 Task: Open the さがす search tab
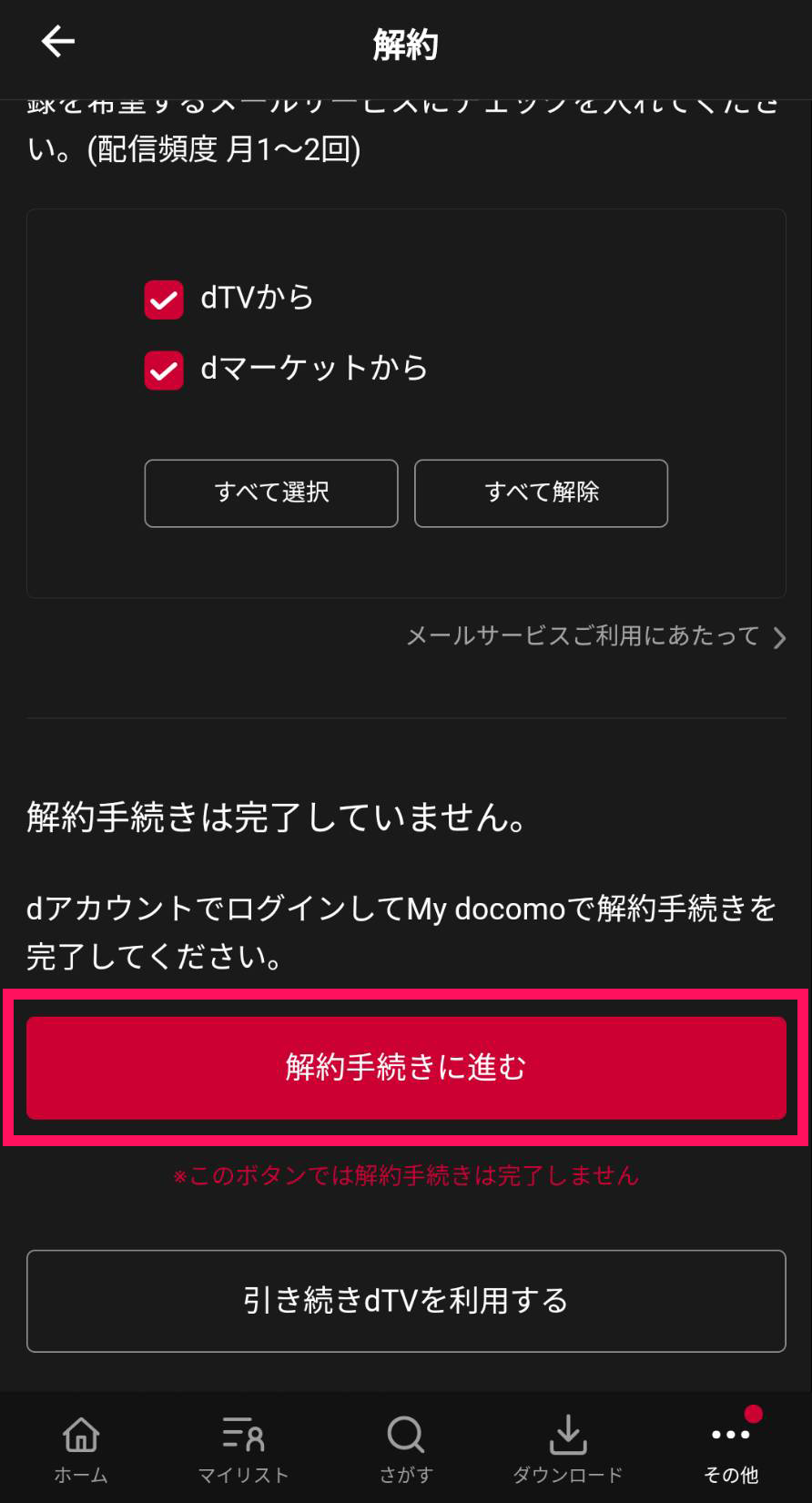click(406, 1450)
